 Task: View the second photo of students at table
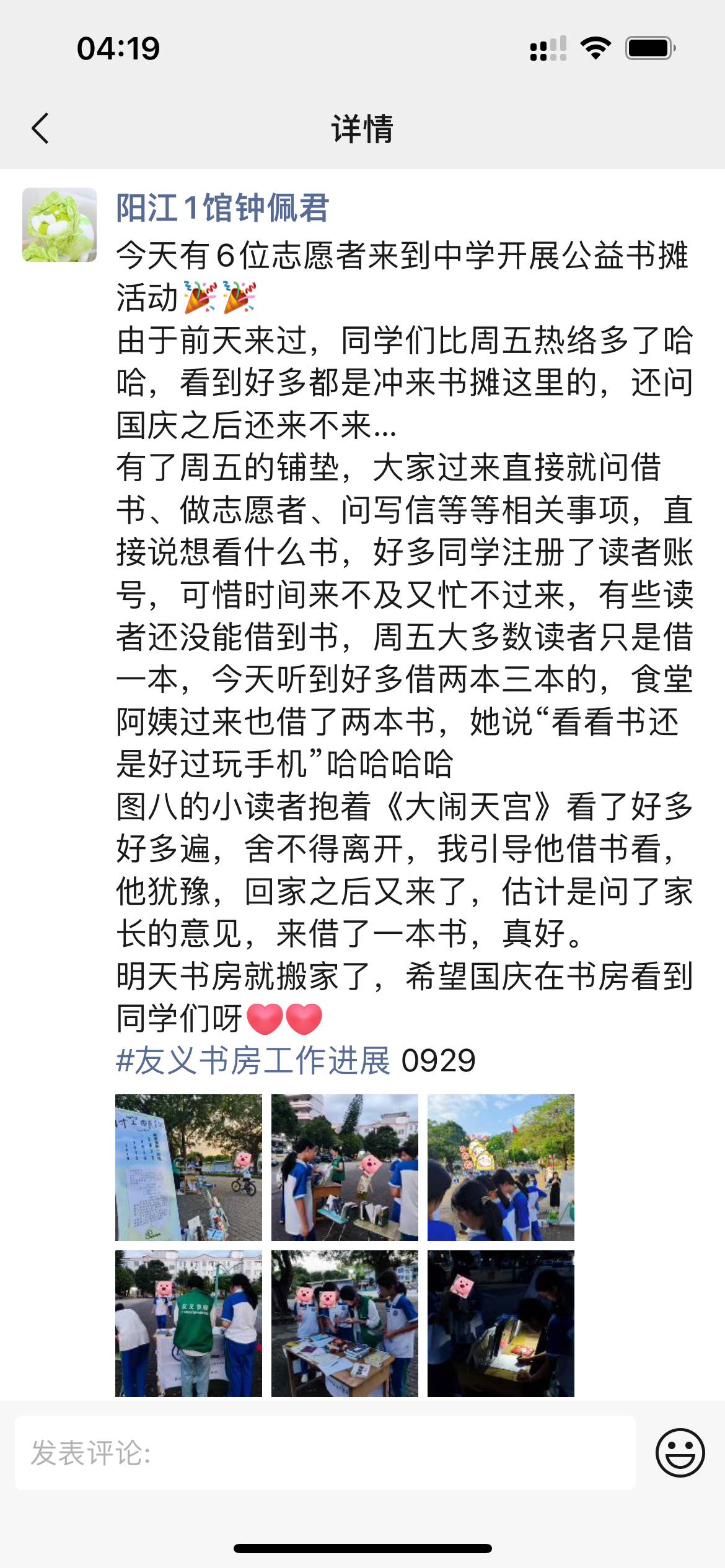345,1167
